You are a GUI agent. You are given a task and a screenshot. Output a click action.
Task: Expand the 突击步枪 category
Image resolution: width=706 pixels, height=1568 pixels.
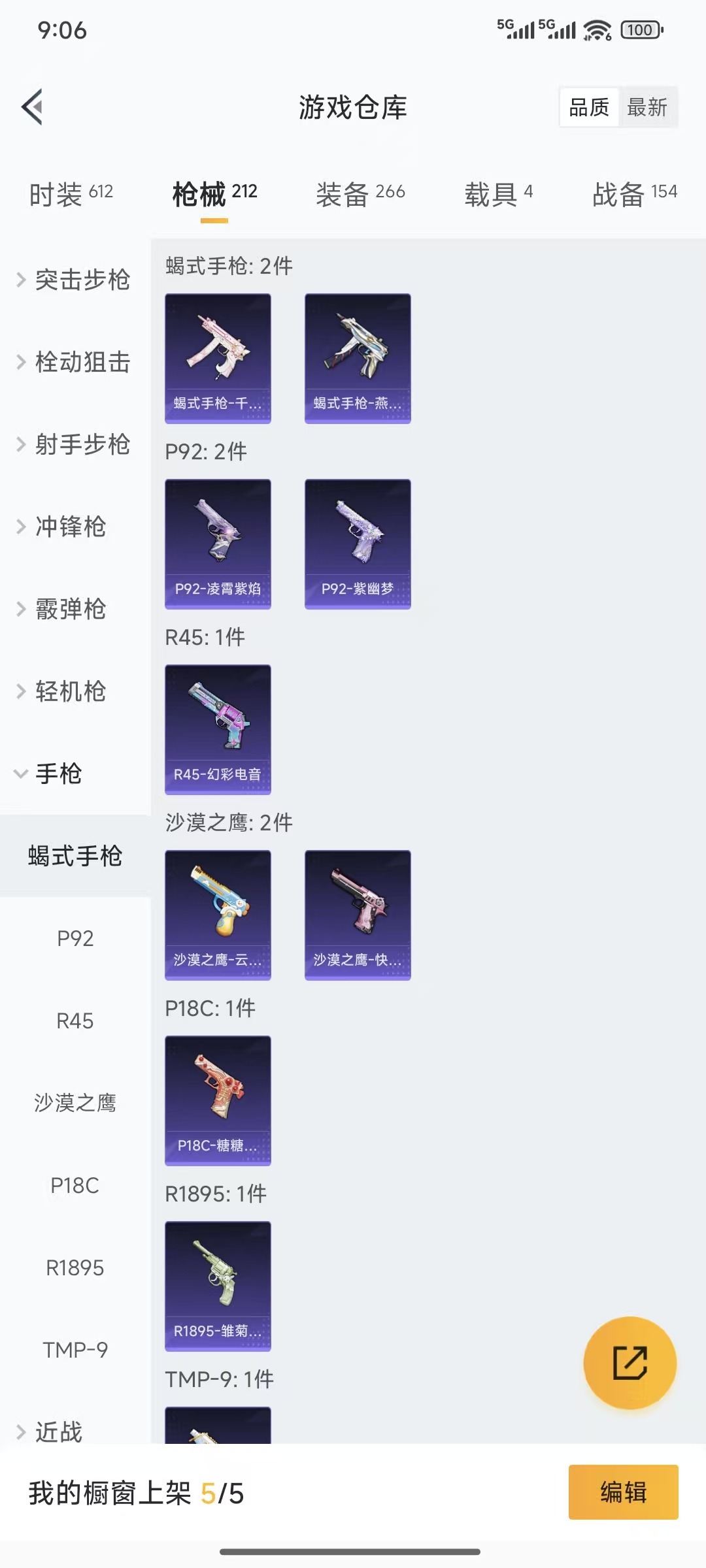coord(82,280)
